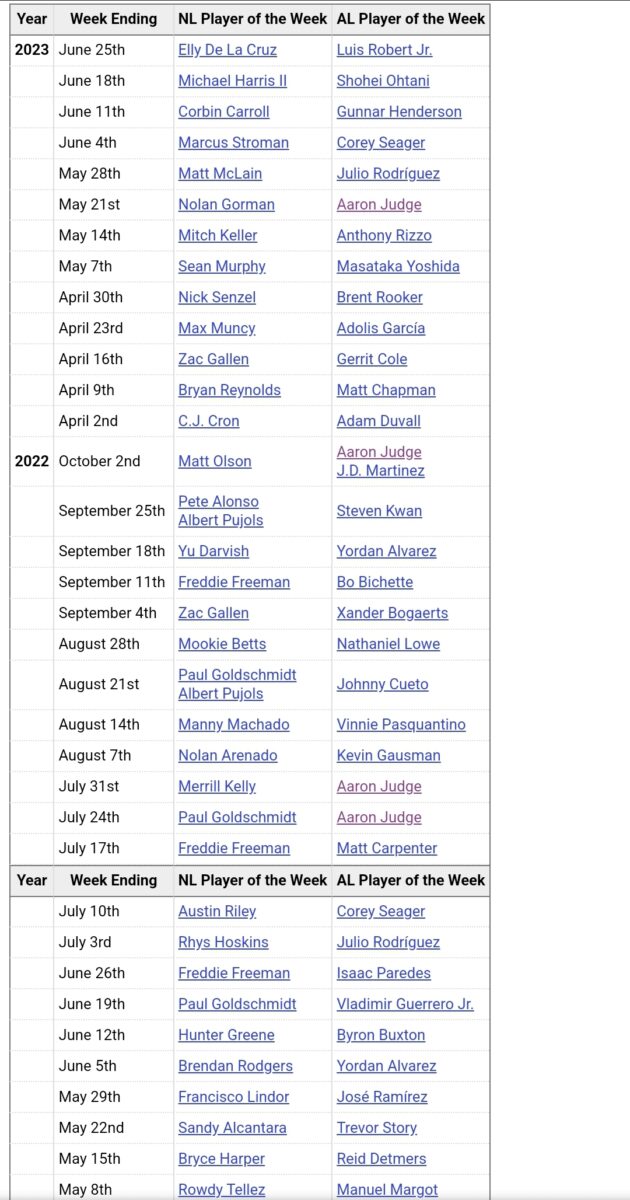Tap the Julio Rodríguez link for May 28th
This screenshot has height=1200, width=630.
(388, 174)
